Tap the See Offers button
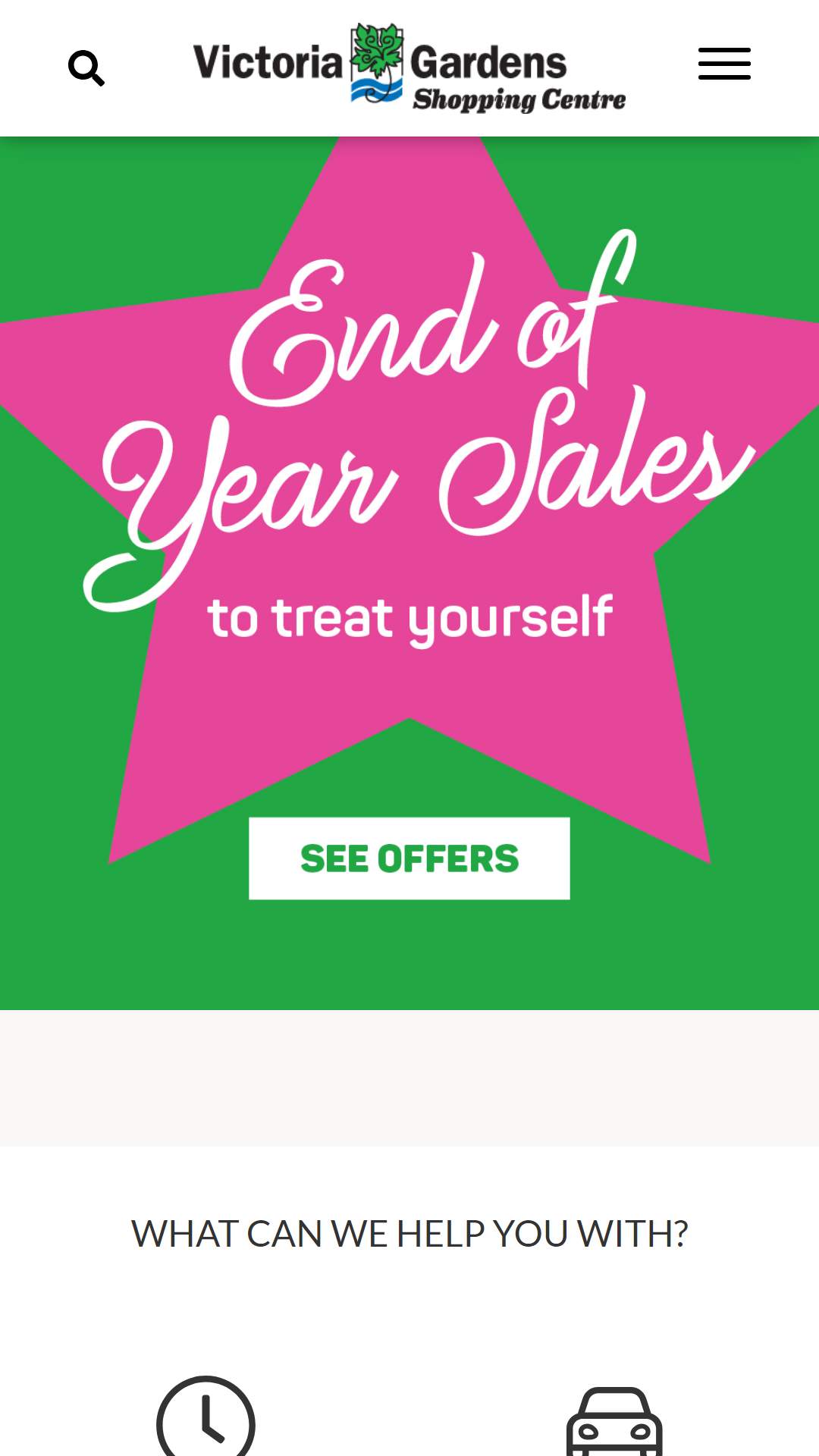Screen dimensions: 819x1456 point(409,858)
